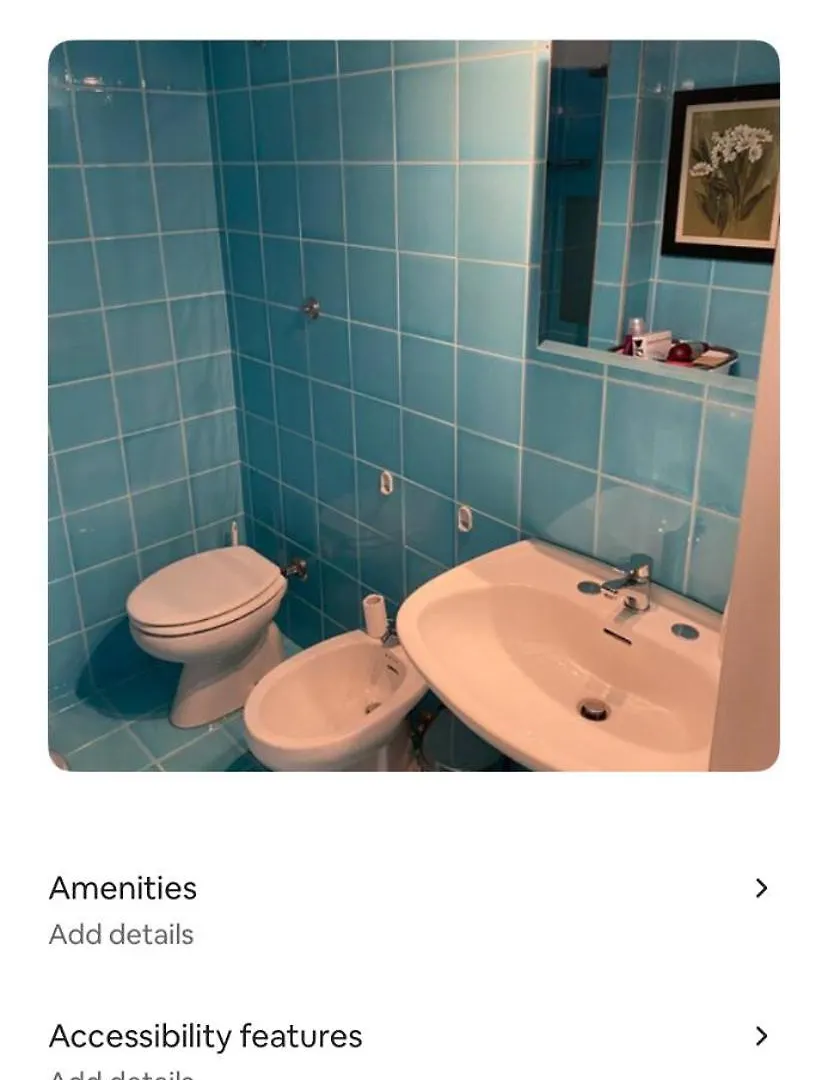Image resolution: width=828 pixels, height=1080 pixels.
Task: Open the bathroom photo
Action: [x=413, y=405]
